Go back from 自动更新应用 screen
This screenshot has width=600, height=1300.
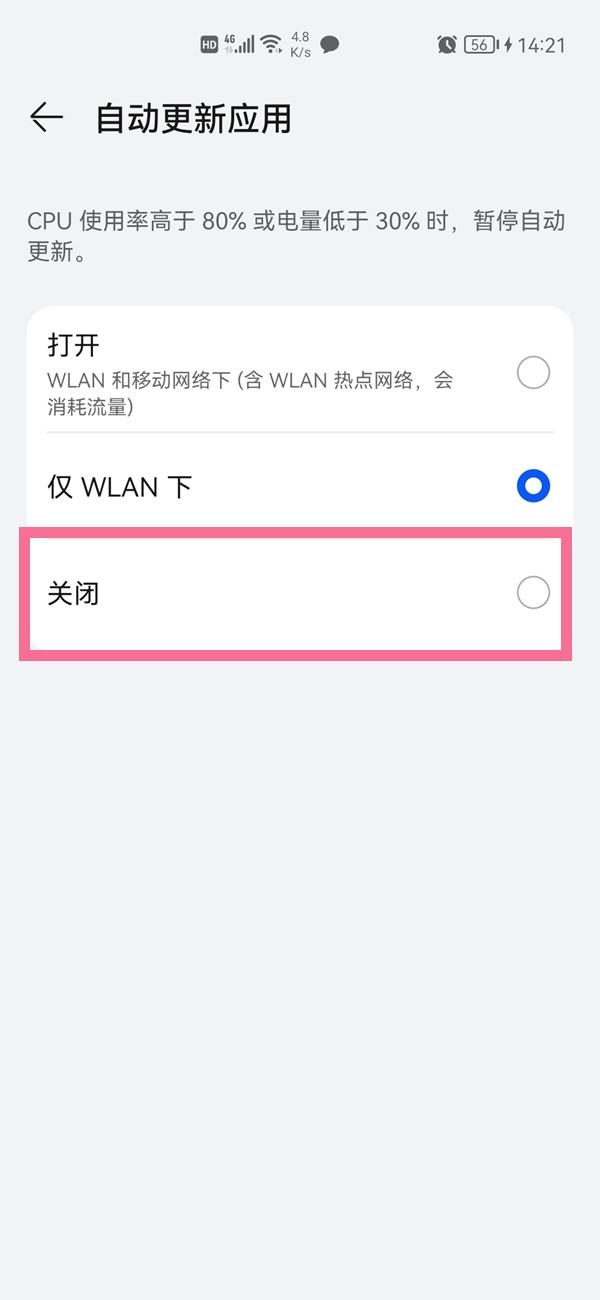(46, 118)
